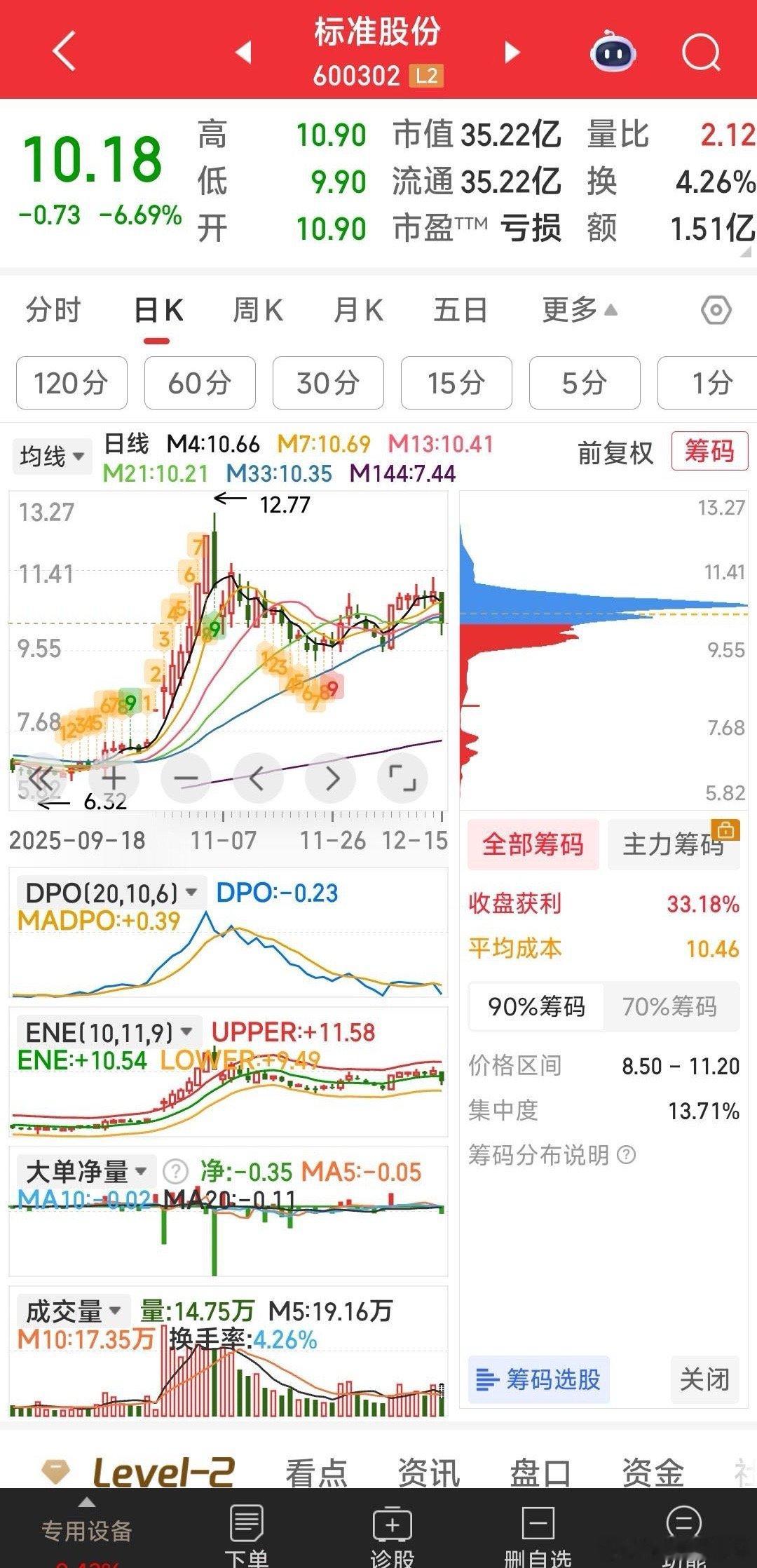Select the 月K chart tab

coord(358,310)
